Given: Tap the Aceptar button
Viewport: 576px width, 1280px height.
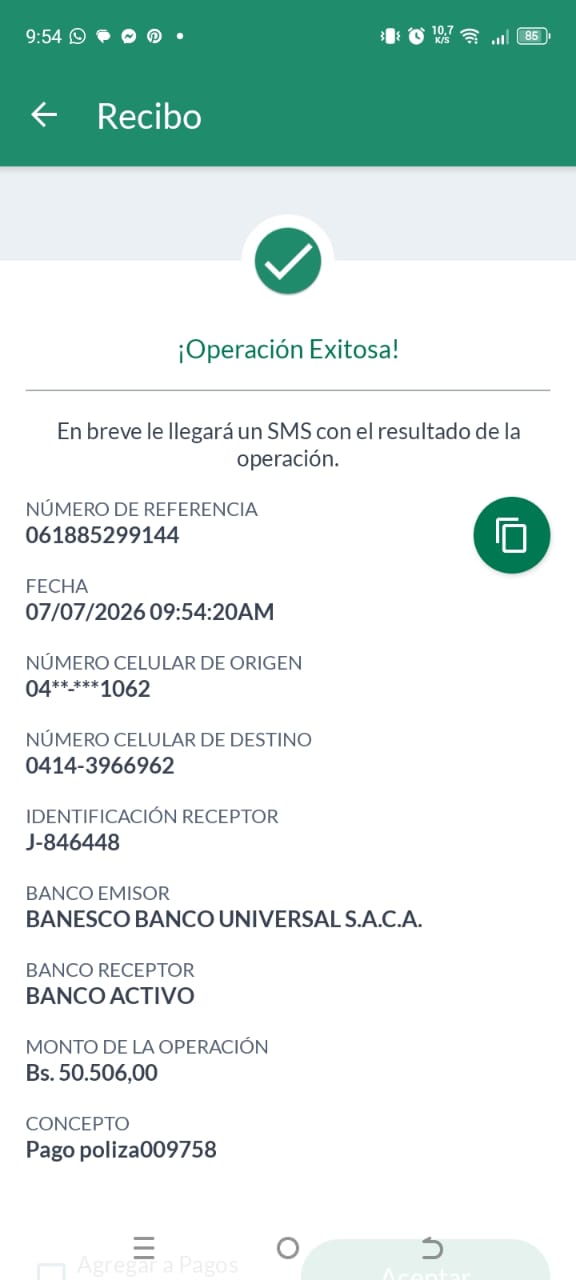Looking at the screenshot, I should tap(425, 1262).
